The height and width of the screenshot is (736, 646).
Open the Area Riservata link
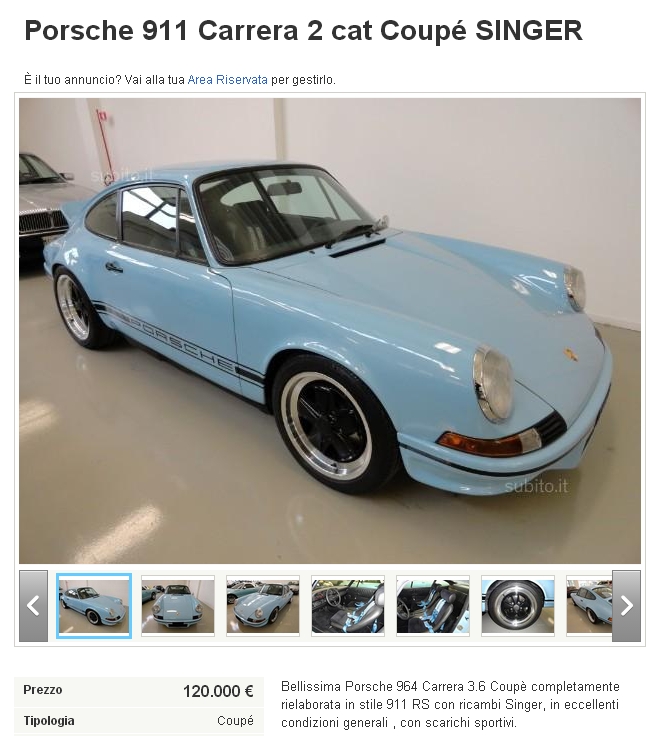[227, 79]
